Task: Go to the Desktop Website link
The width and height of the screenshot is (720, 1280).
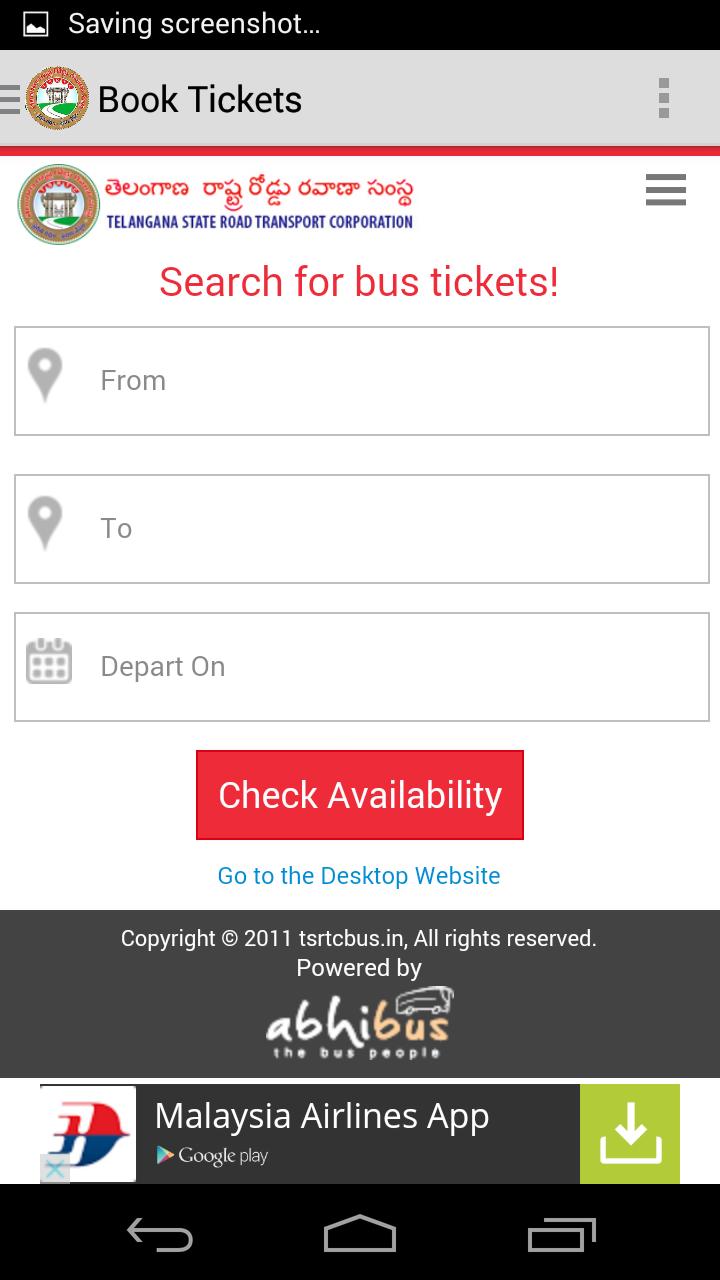Action: click(x=359, y=876)
